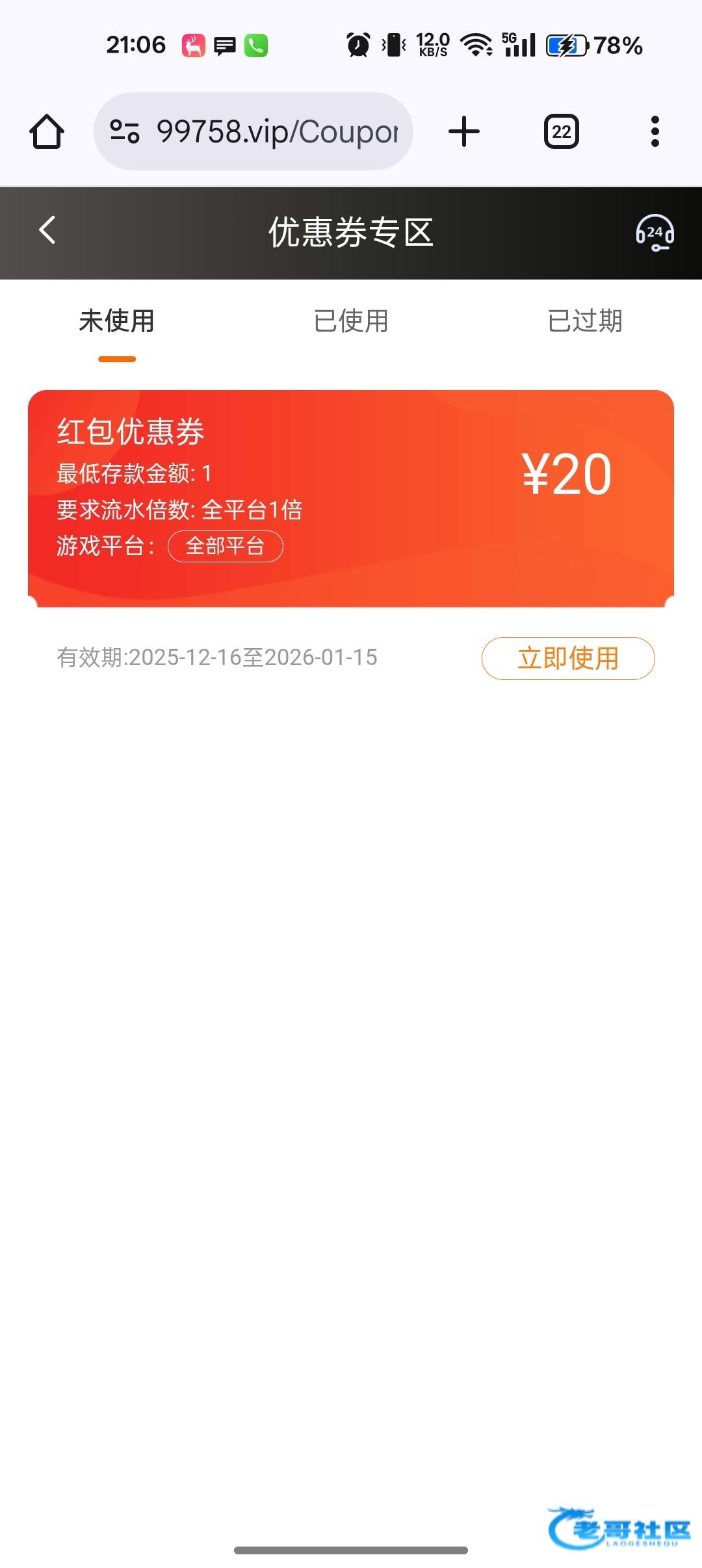Tap the 全部平台 chip
This screenshot has width=702, height=1568.
pos(225,546)
